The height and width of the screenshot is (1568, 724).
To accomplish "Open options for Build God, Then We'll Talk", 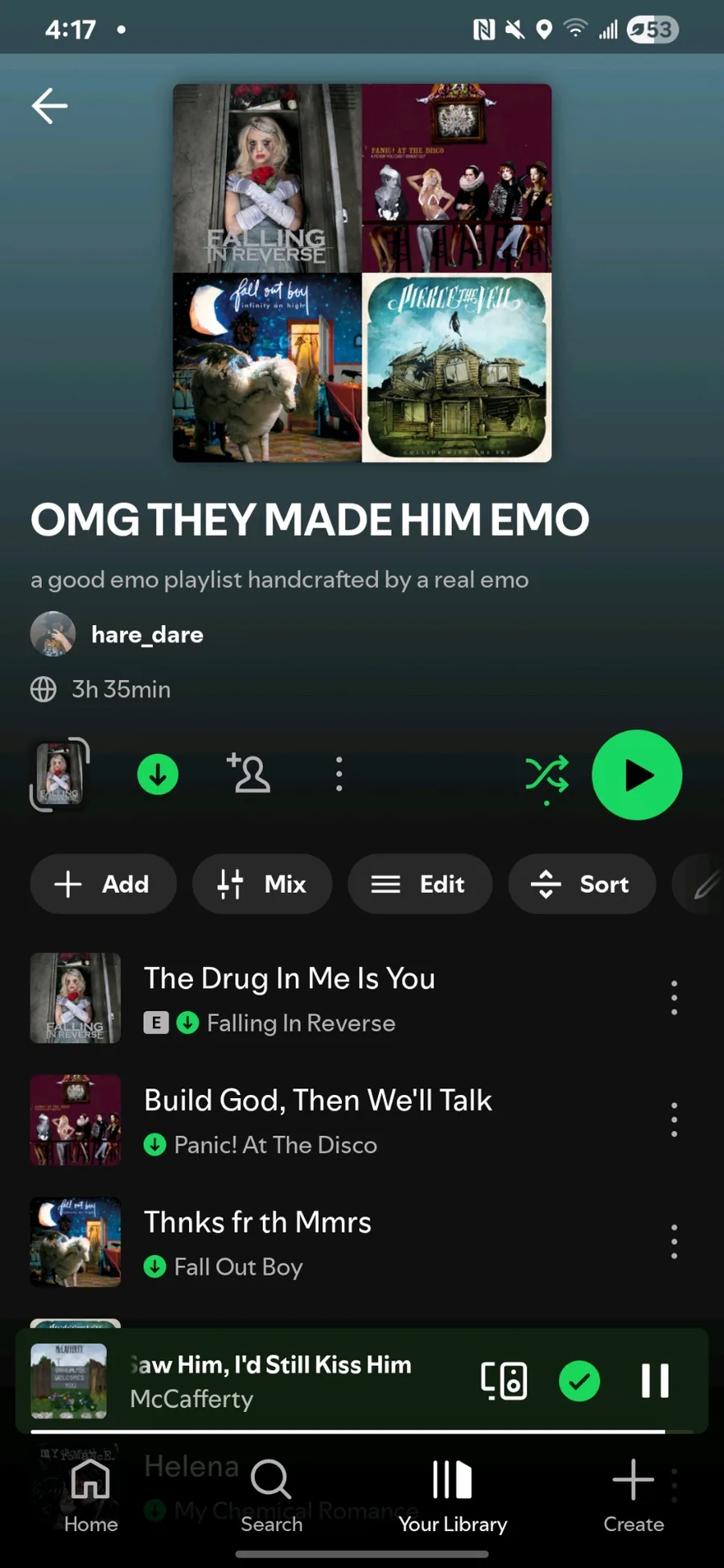I will (674, 1120).
